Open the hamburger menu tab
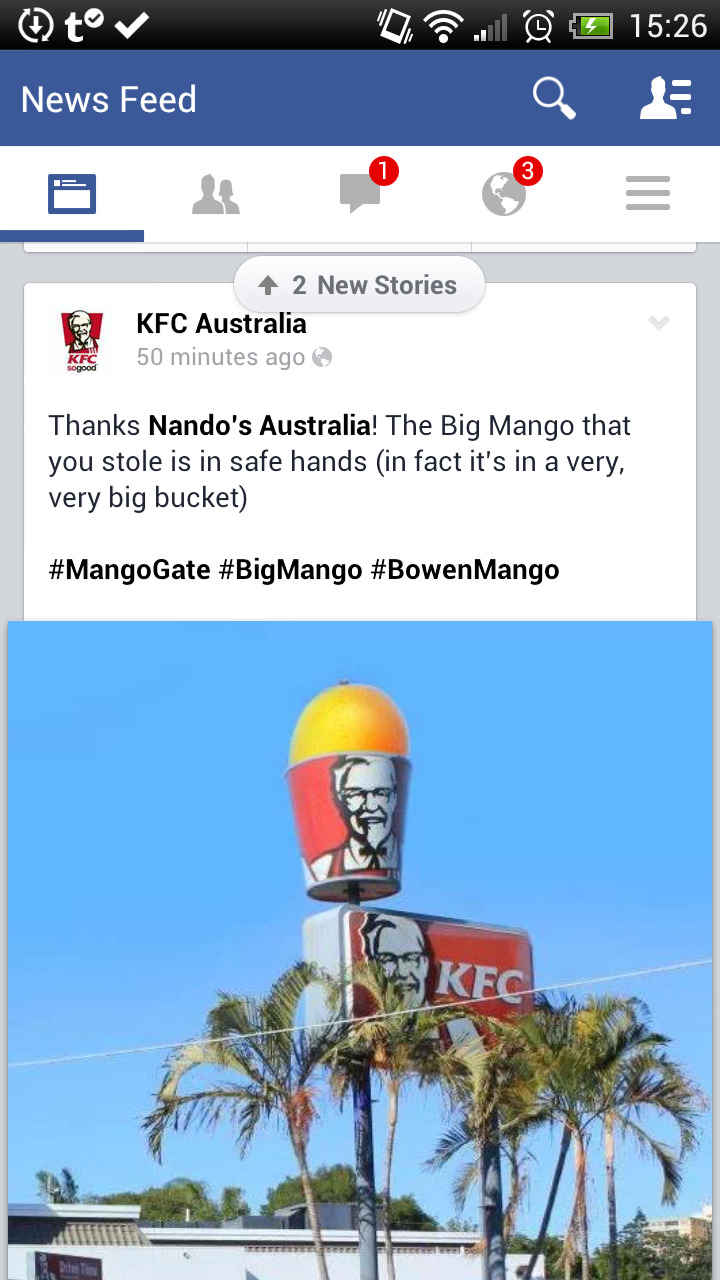The height and width of the screenshot is (1280, 720). pyautogui.click(x=648, y=194)
